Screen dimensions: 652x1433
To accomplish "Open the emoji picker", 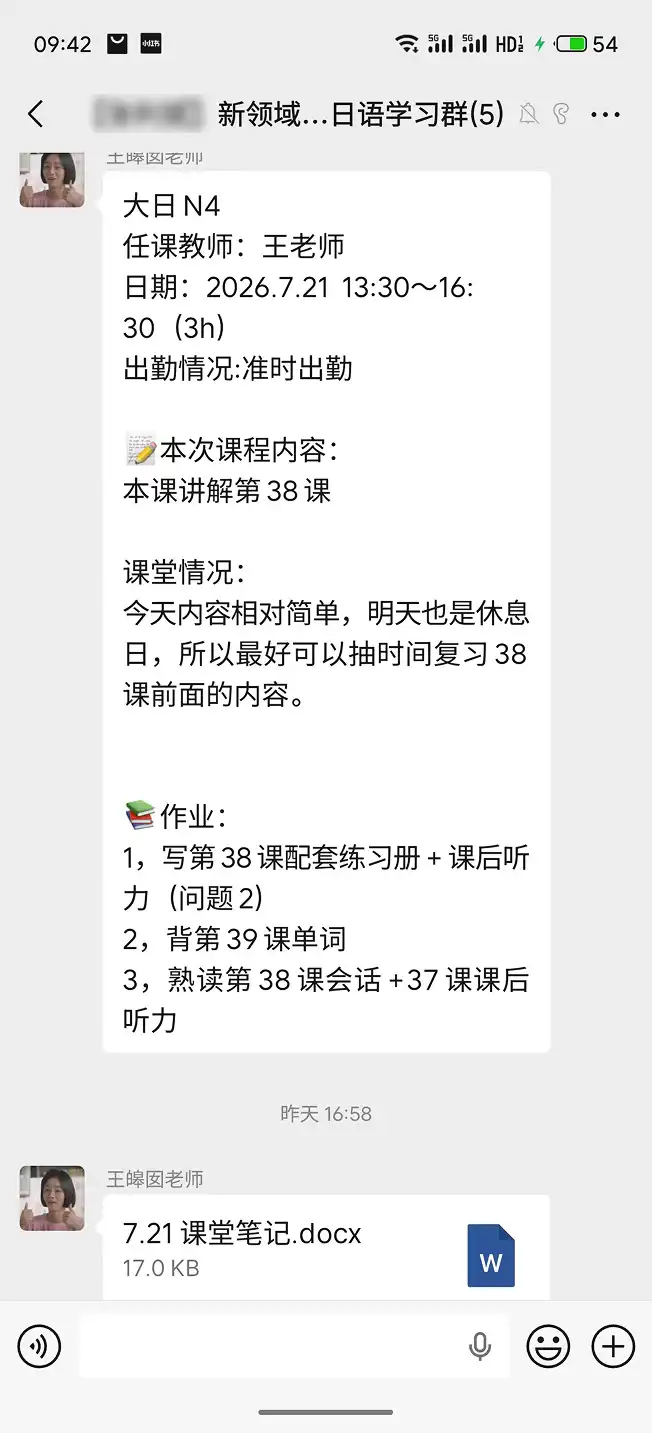I will pyautogui.click(x=548, y=1346).
